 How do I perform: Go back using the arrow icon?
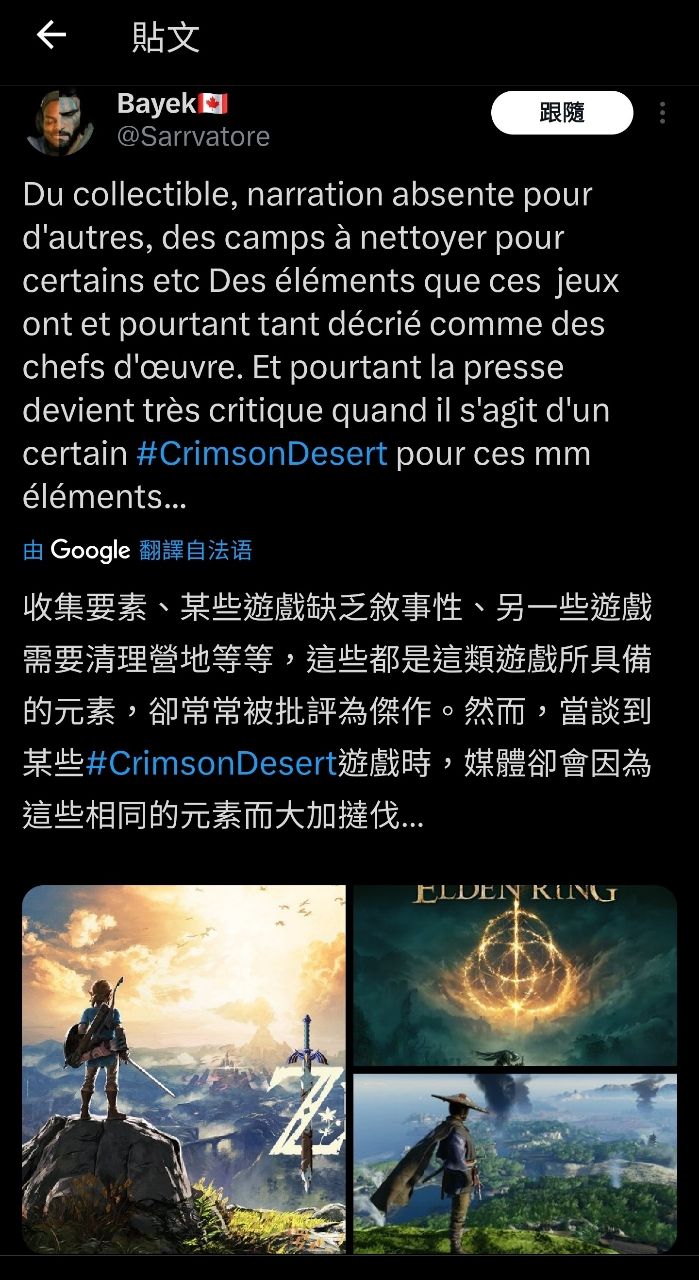point(51,36)
